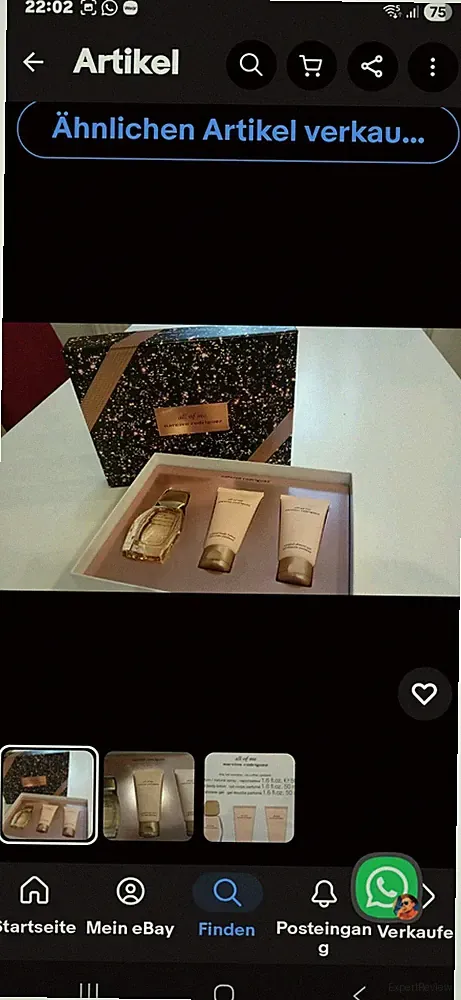Switch to the Finden tab
Image resolution: width=461 pixels, height=1000 pixels.
pyautogui.click(x=226, y=906)
